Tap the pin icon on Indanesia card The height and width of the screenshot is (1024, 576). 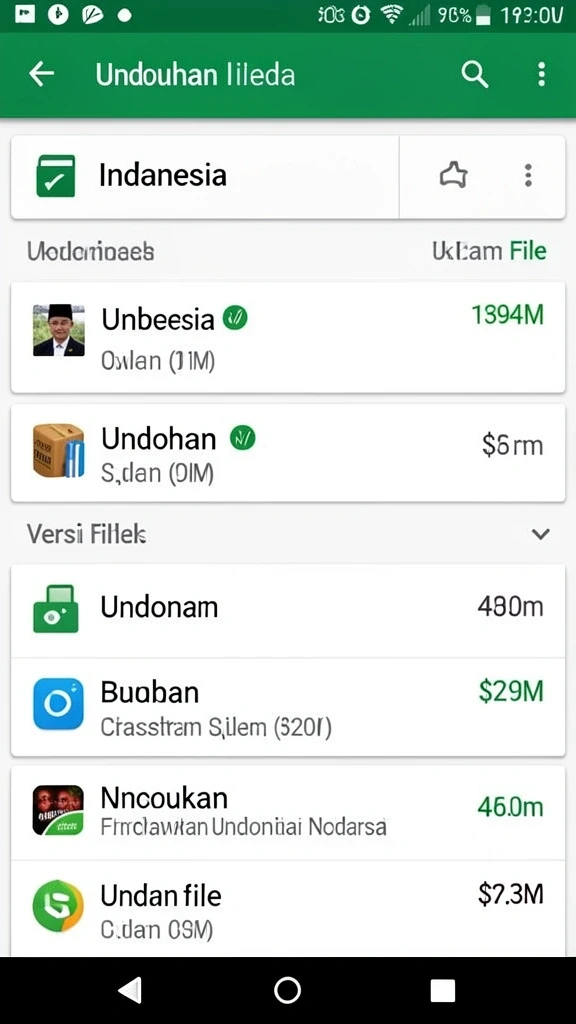[x=454, y=175]
